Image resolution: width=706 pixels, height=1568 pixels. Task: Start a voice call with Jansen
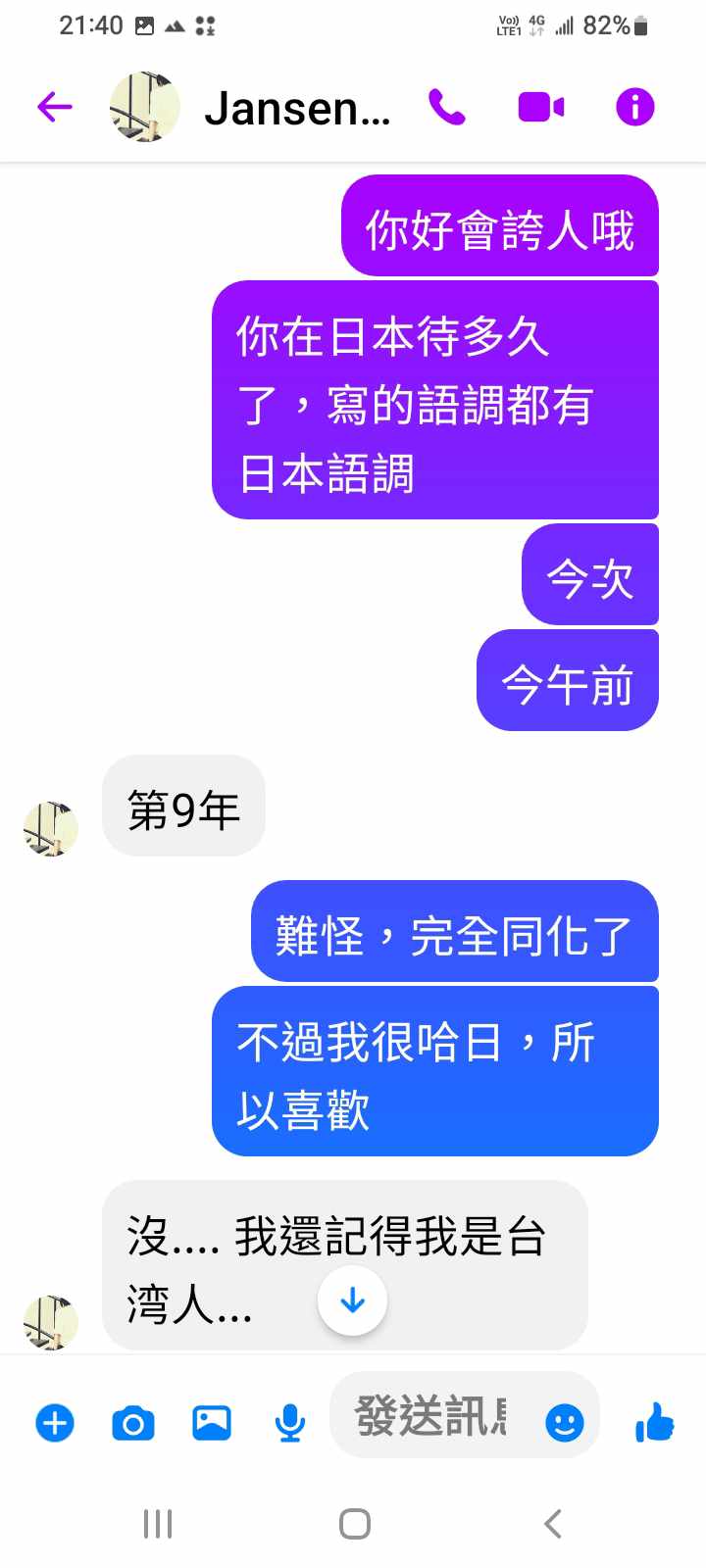tap(447, 107)
